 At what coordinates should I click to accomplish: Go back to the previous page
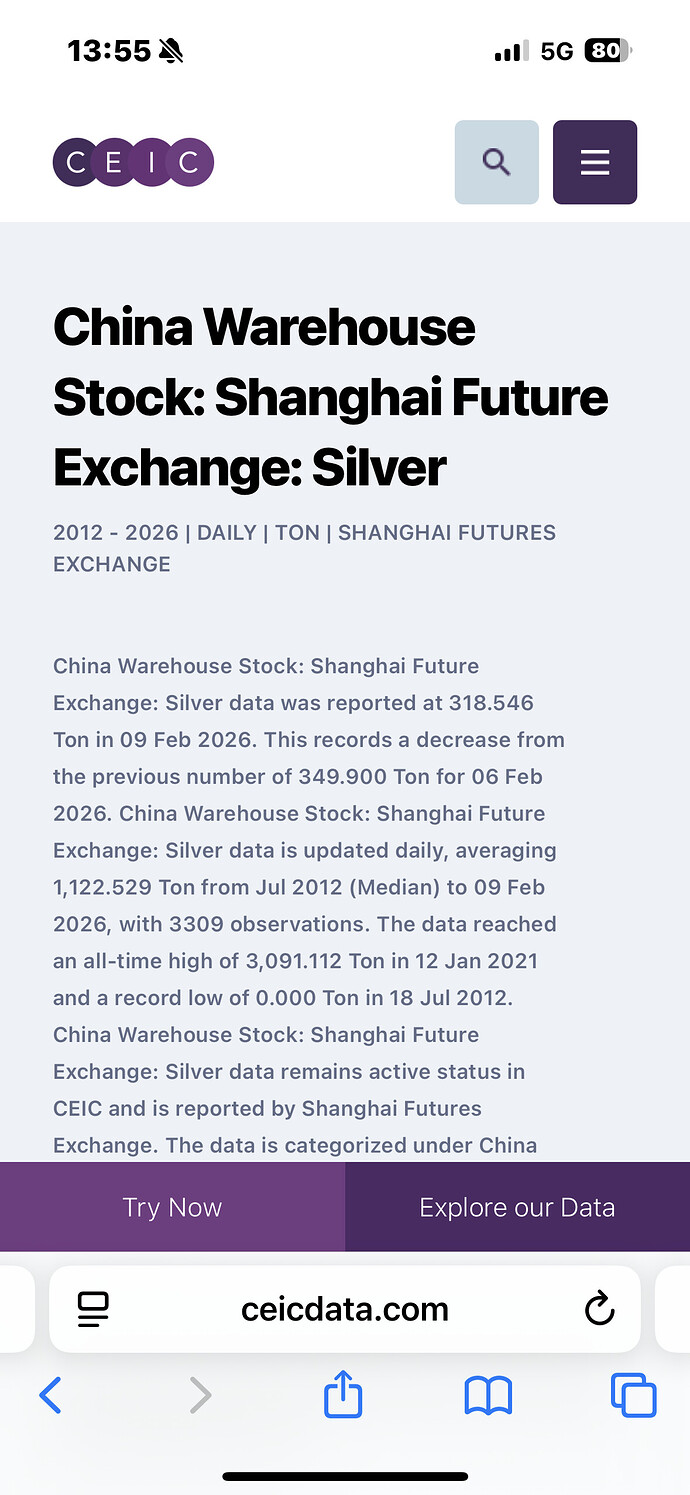[x=50, y=1394]
